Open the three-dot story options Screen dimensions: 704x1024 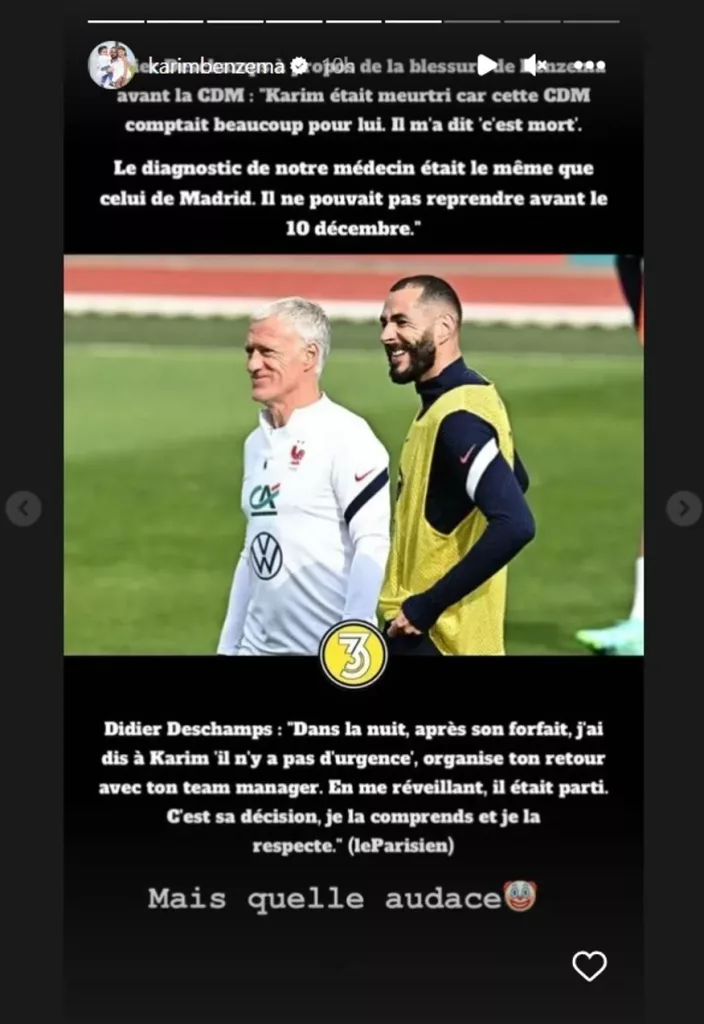(x=588, y=66)
